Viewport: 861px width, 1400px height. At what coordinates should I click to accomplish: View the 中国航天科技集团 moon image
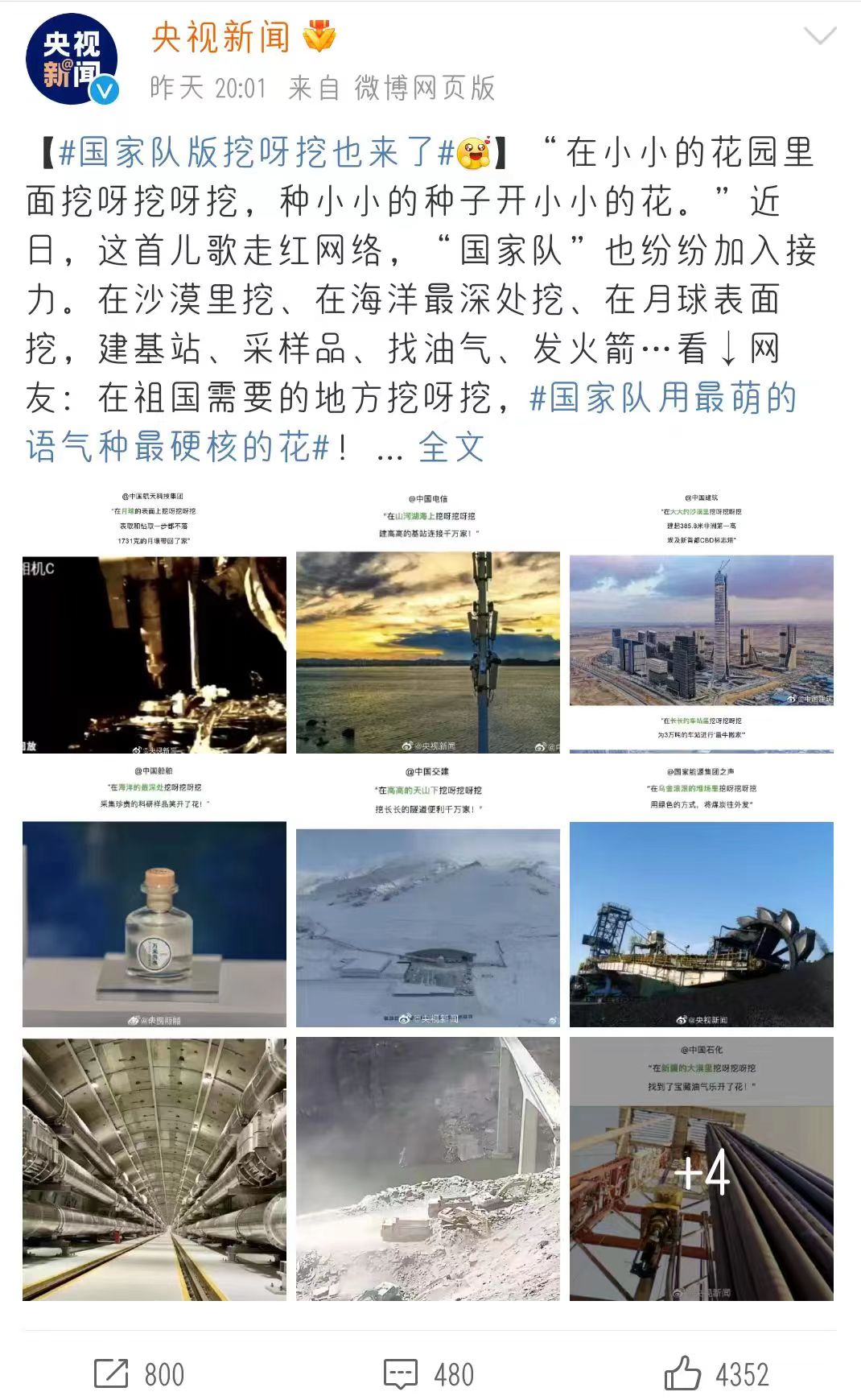click(x=154, y=620)
